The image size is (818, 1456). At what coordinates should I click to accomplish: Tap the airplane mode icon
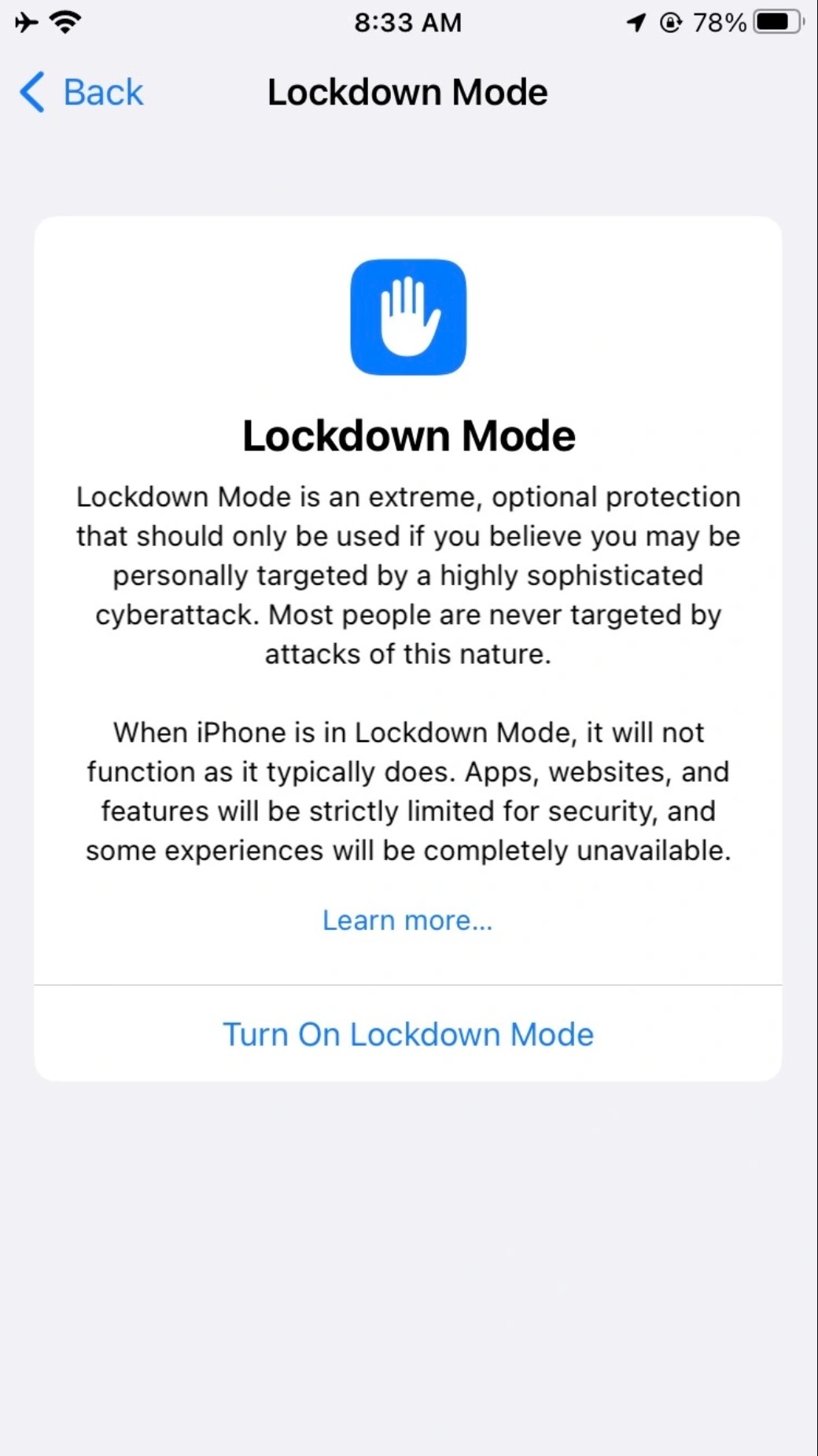24,21
